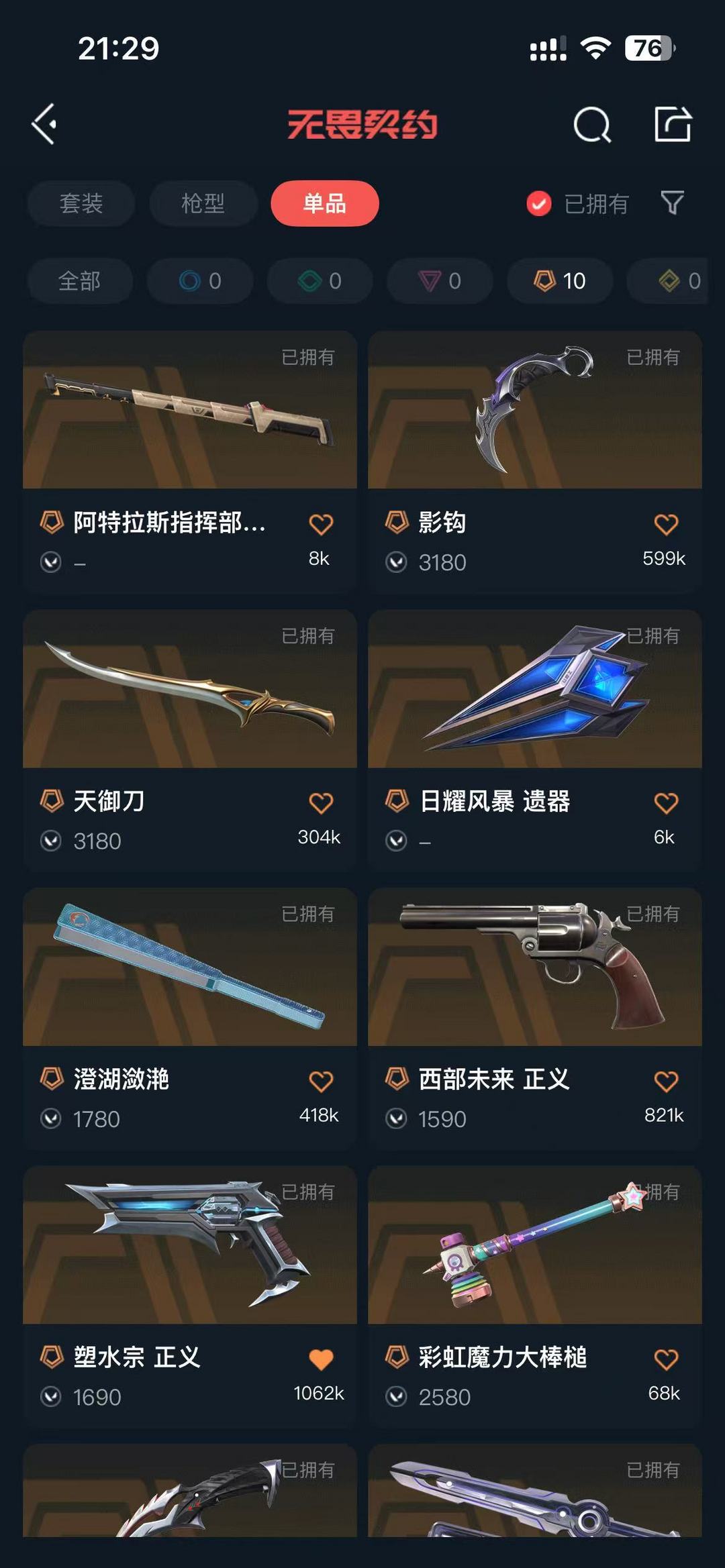Select the blue rarity filter showing 0
This screenshot has width=725, height=1568.
click(198, 281)
